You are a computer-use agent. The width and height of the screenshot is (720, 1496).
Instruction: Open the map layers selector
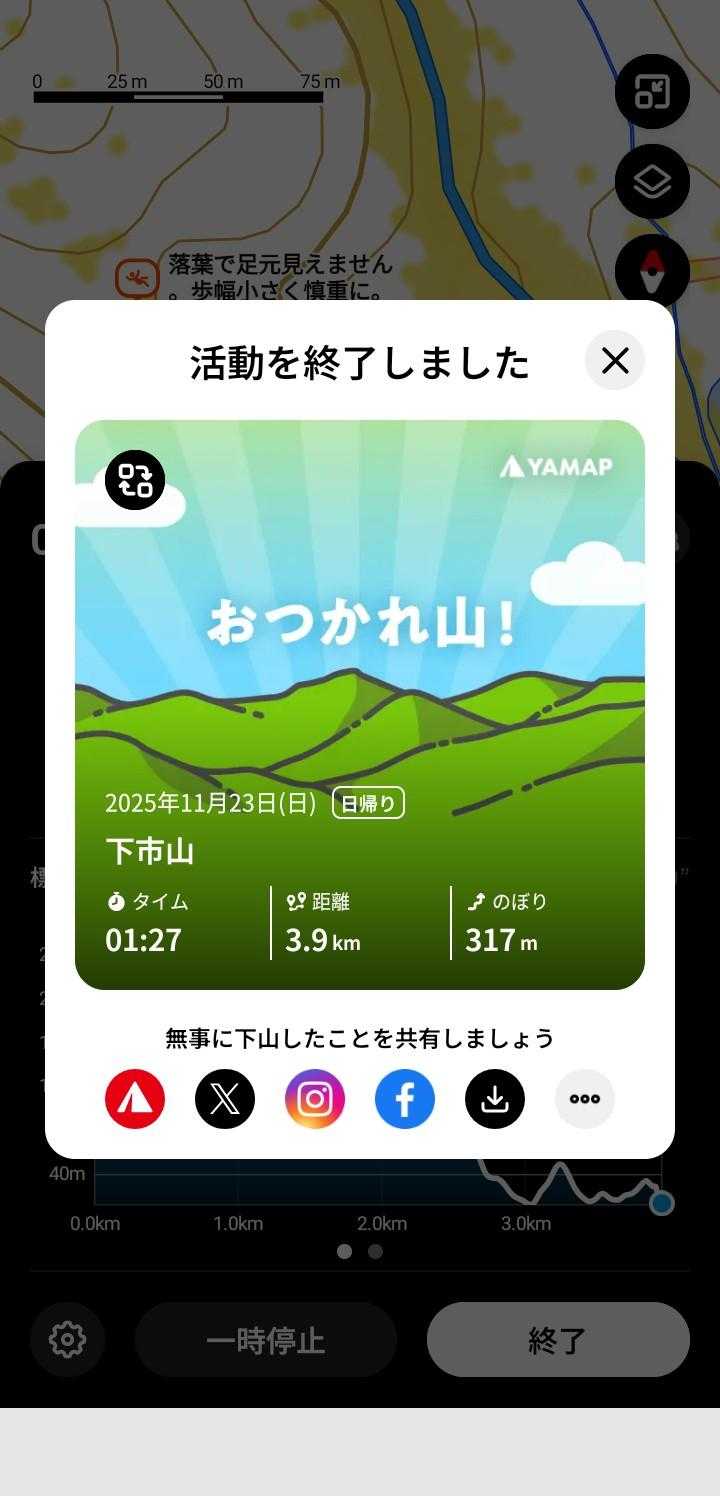(x=652, y=182)
